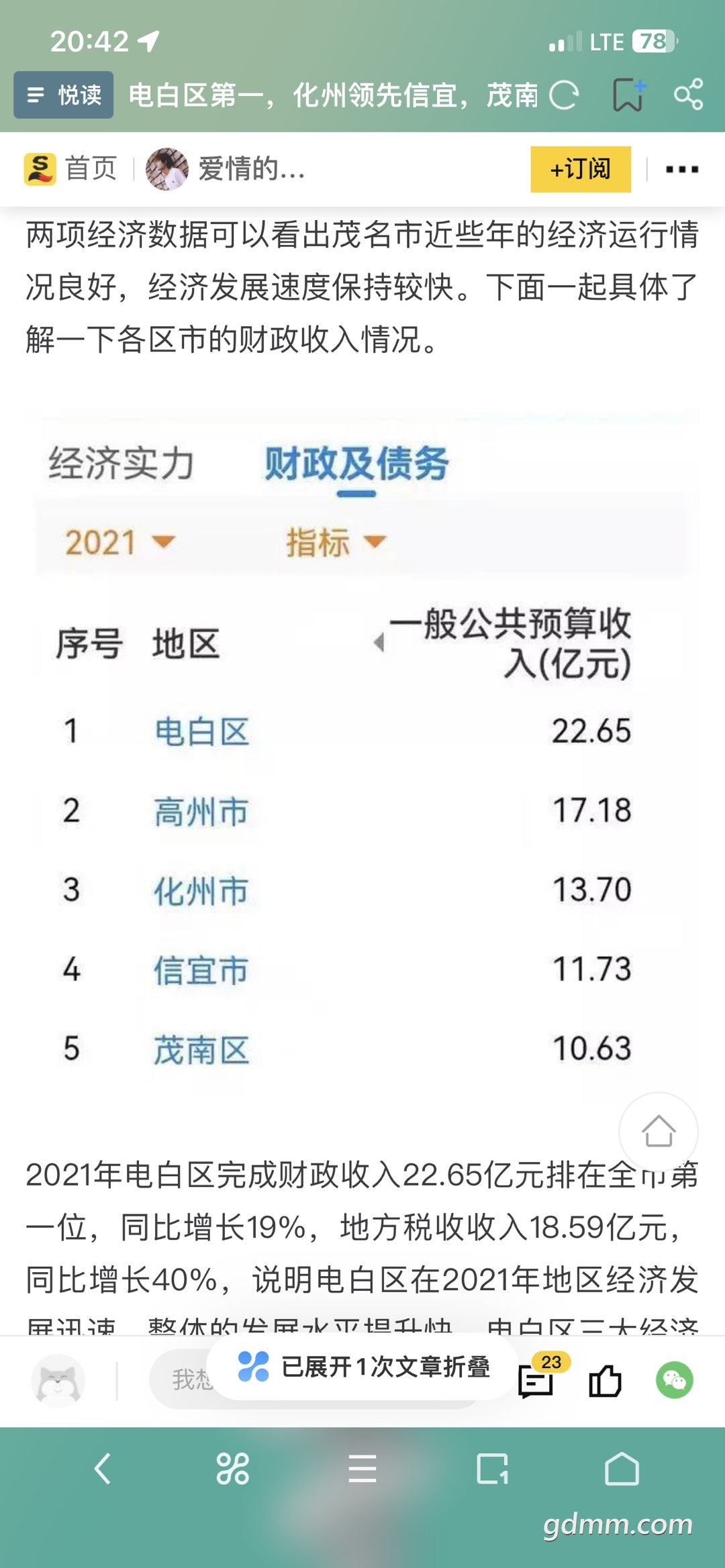Open the browser's three-line menu
This screenshot has height=1568, width=725.
(x=362, y=1469)
